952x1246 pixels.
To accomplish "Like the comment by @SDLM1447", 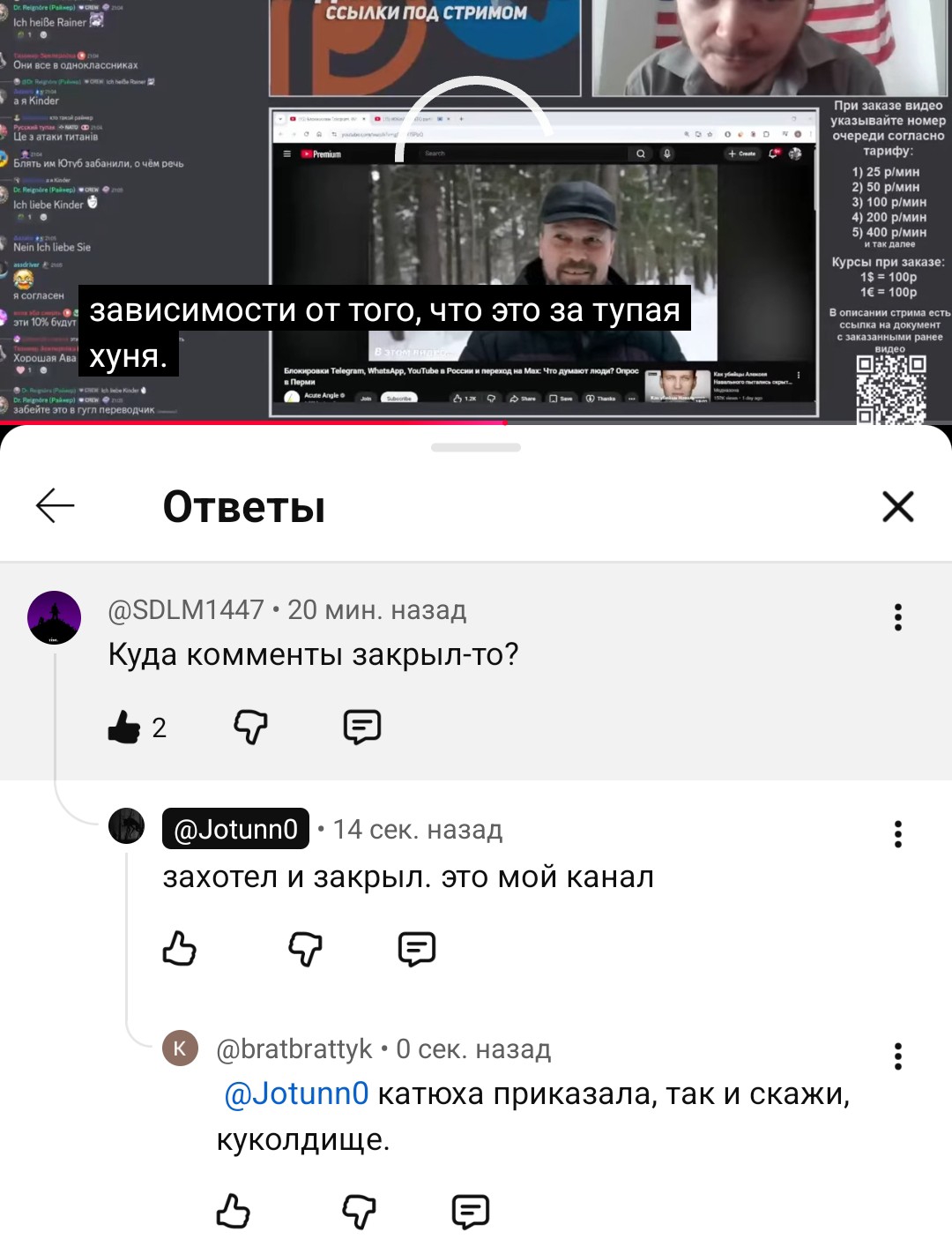I will click(124, 727).
